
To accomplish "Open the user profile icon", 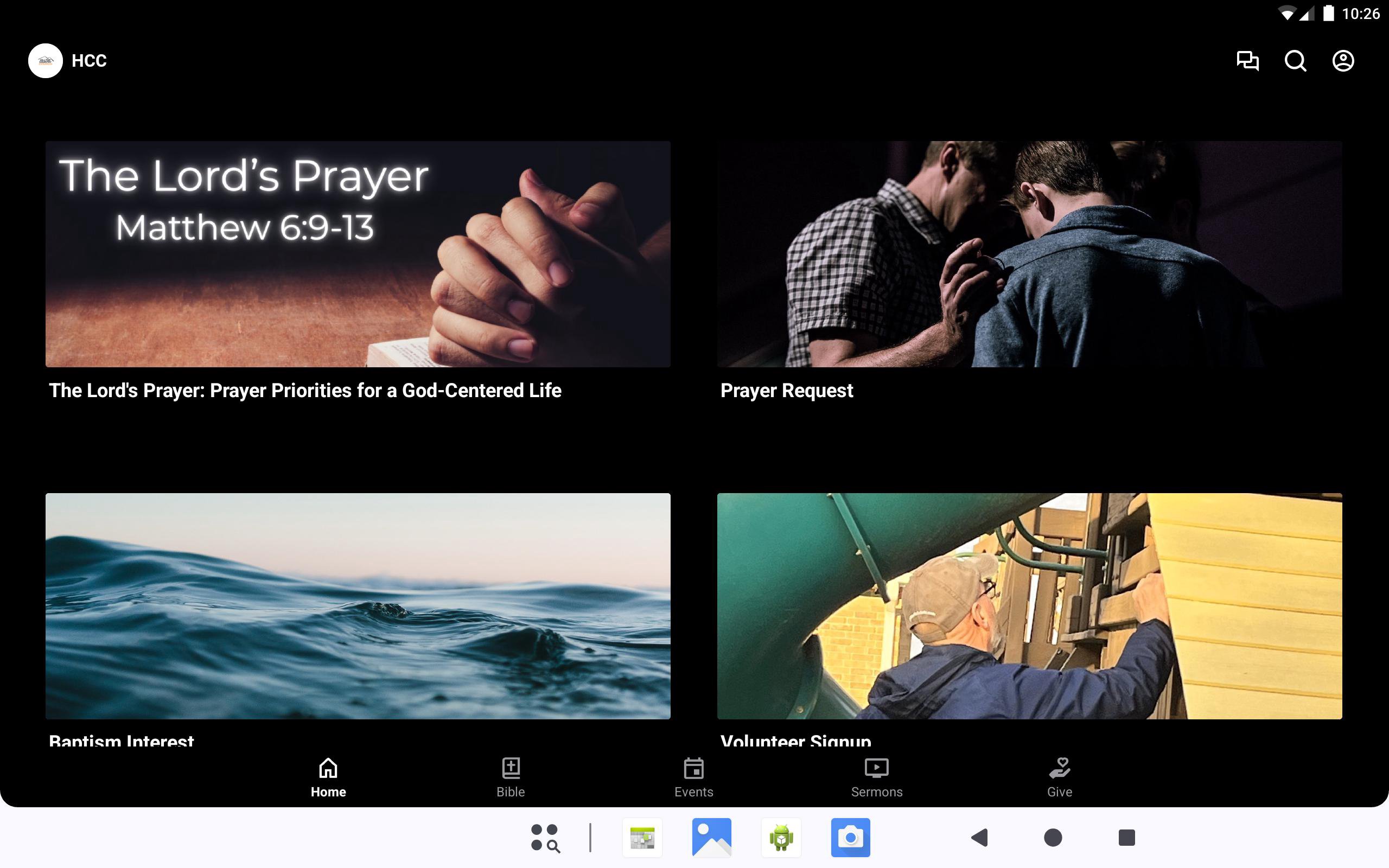I will (1342, 61).
